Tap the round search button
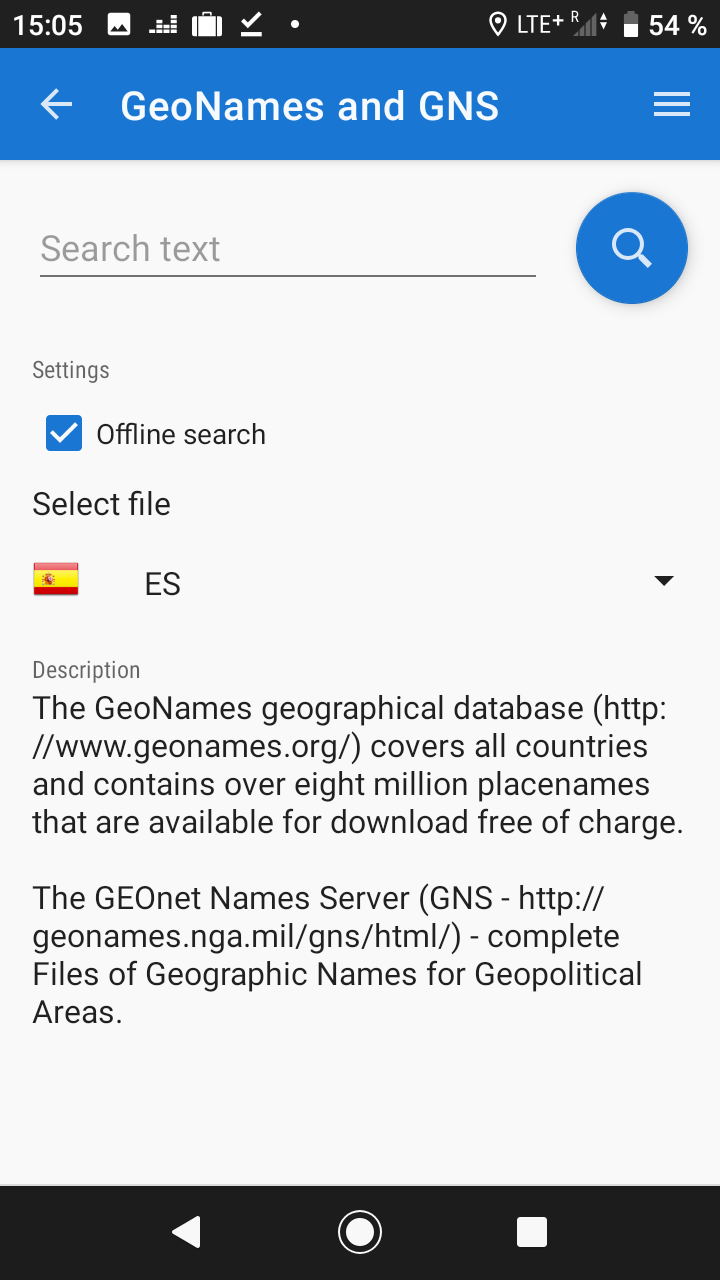 click(x=631, y=248)
